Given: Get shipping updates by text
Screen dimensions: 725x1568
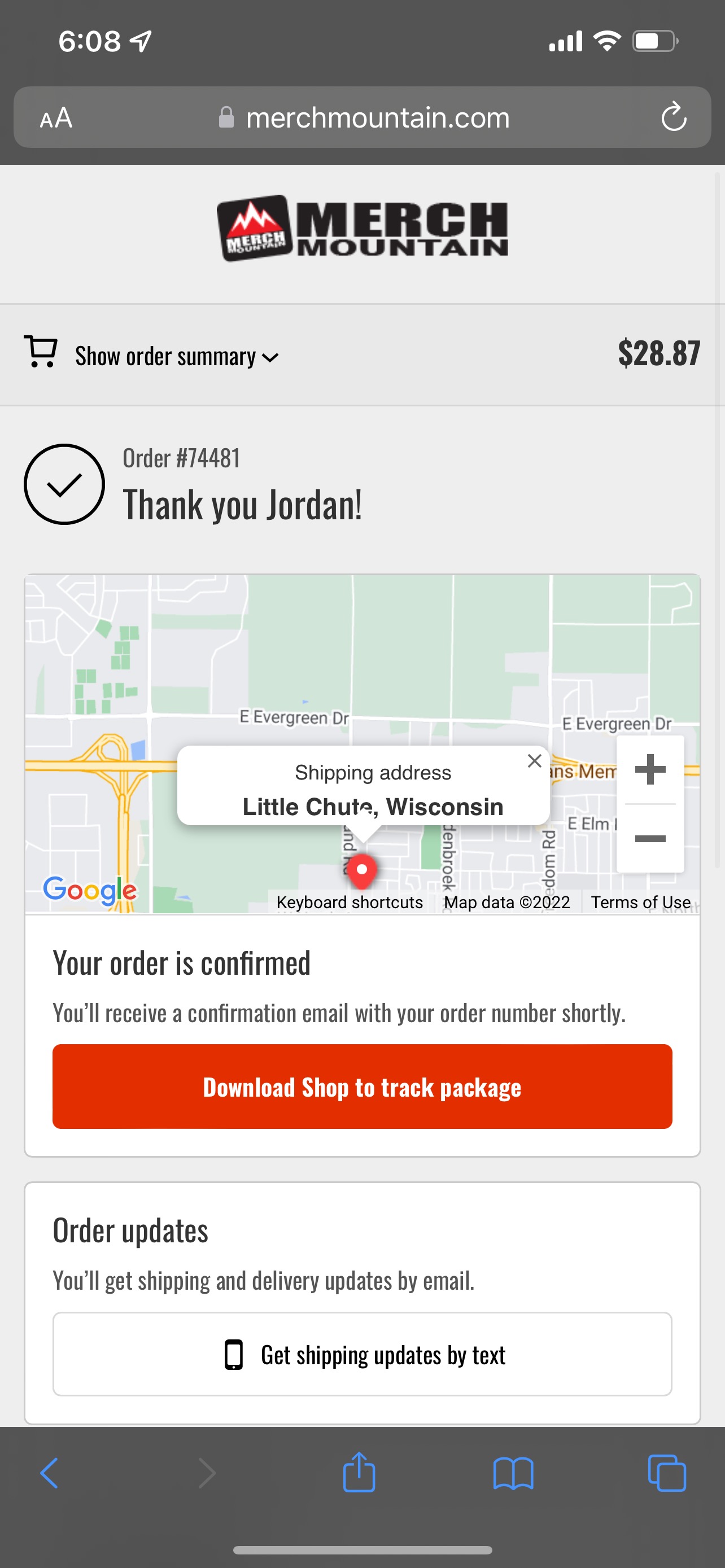Looking at the screenshot, I should click(362, 1354).
